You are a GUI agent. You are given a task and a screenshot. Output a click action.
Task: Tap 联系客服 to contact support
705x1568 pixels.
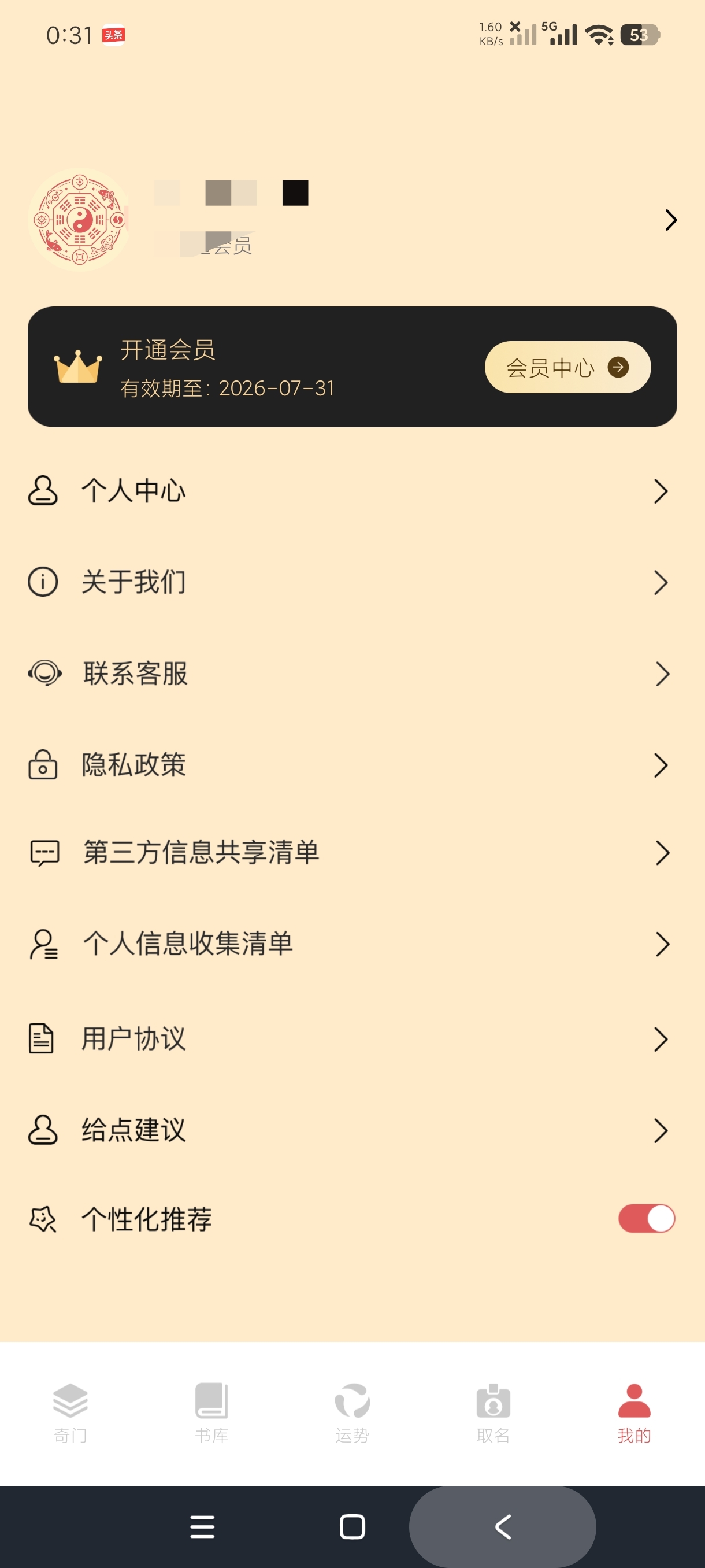[x=352, y=673]
